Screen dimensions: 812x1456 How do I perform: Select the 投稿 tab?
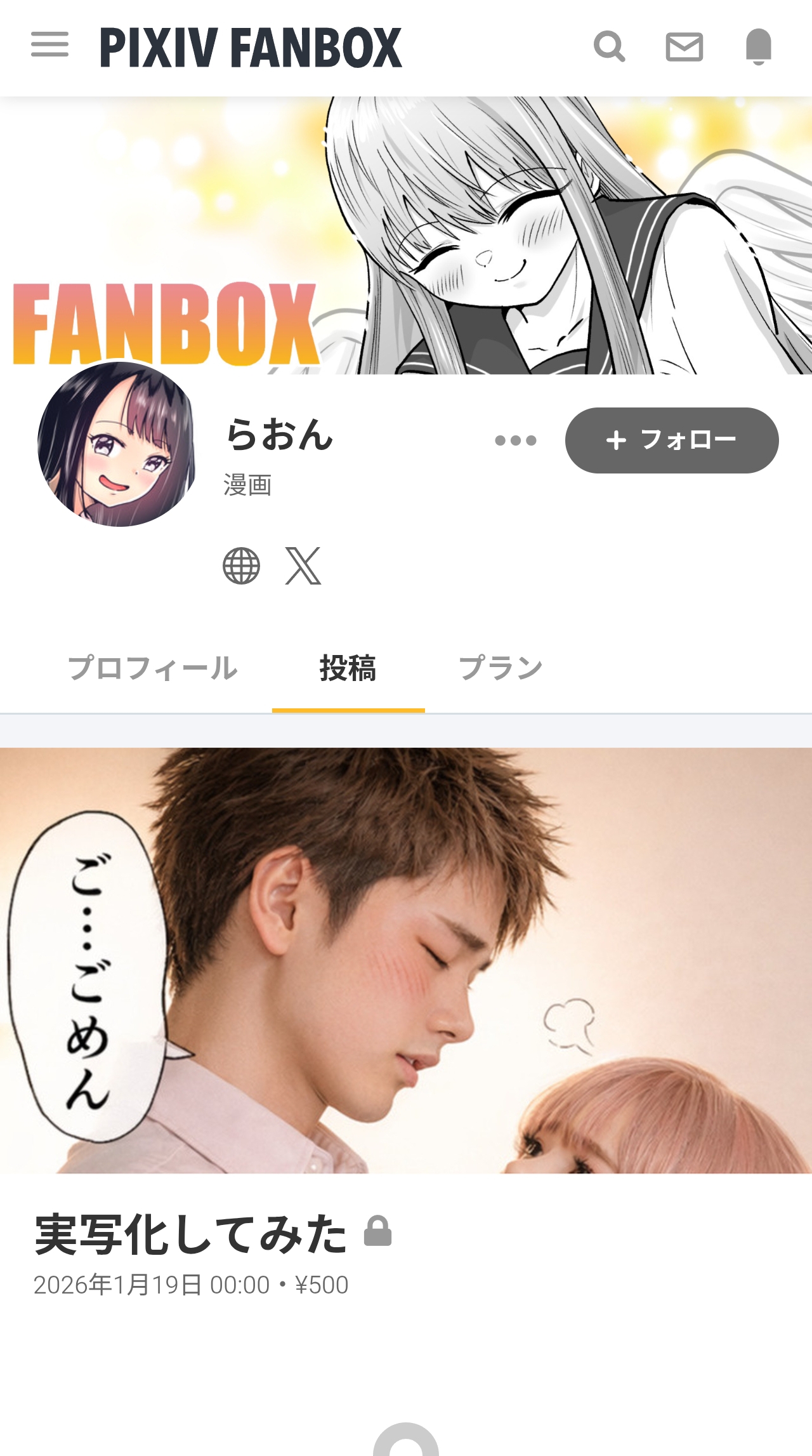[x=348, y=668]
